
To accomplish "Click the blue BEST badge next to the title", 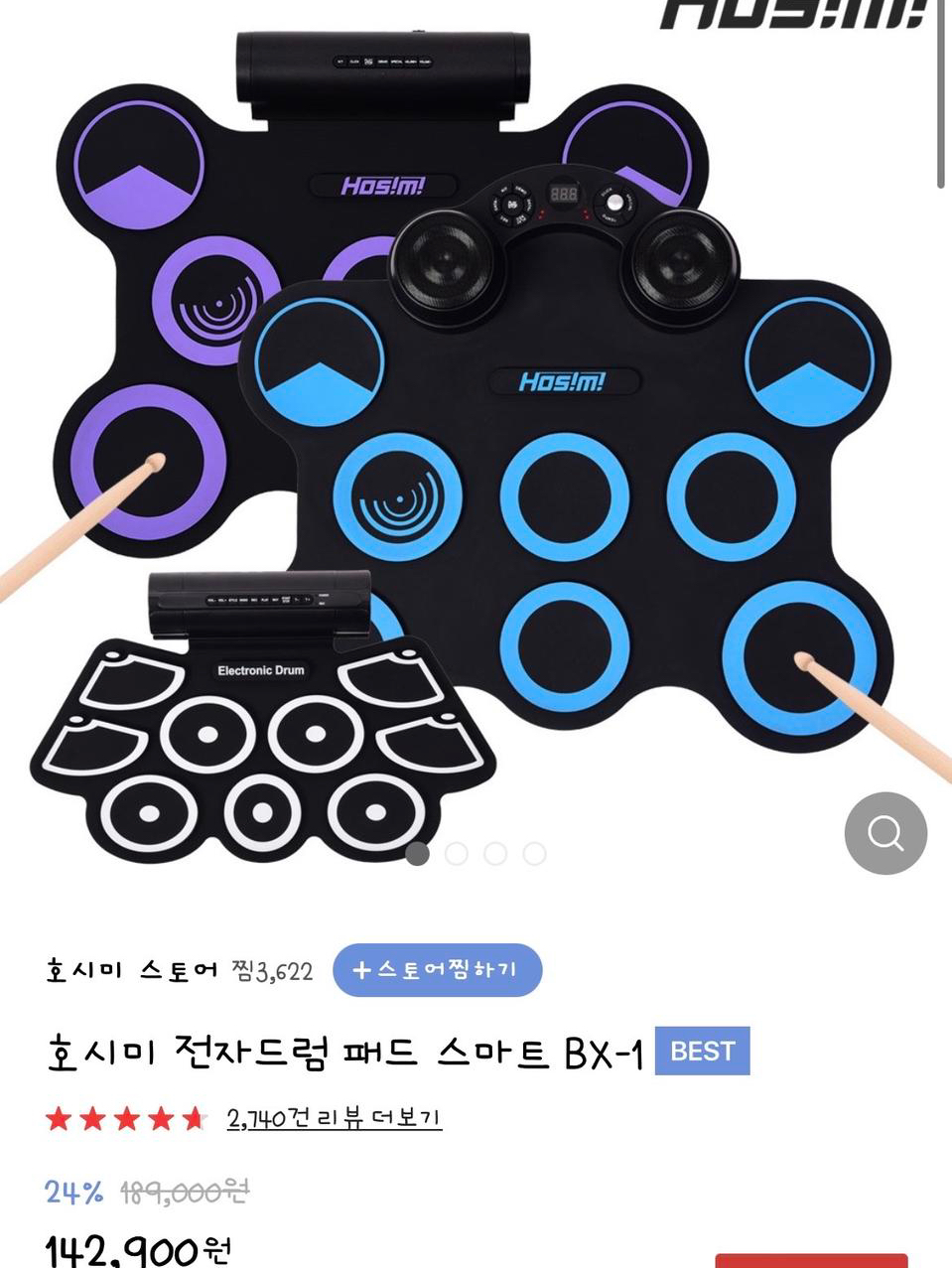I will [x=703, y=1052].
